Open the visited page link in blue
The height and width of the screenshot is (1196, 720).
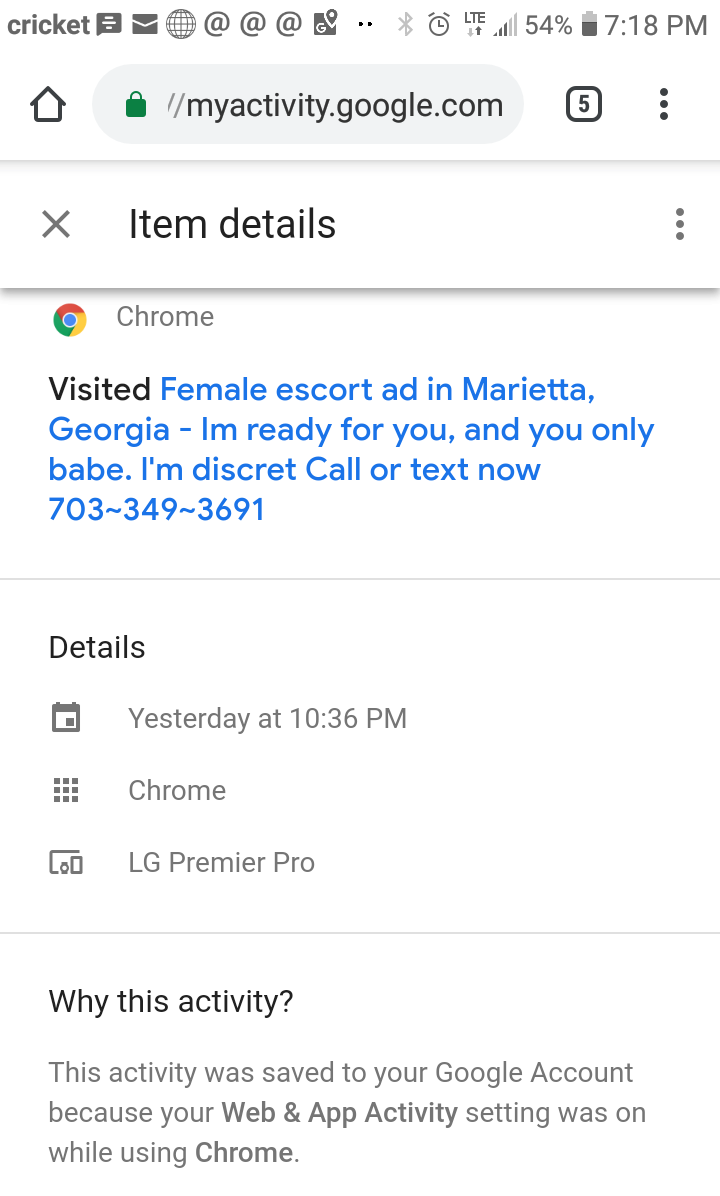point(351,449)
